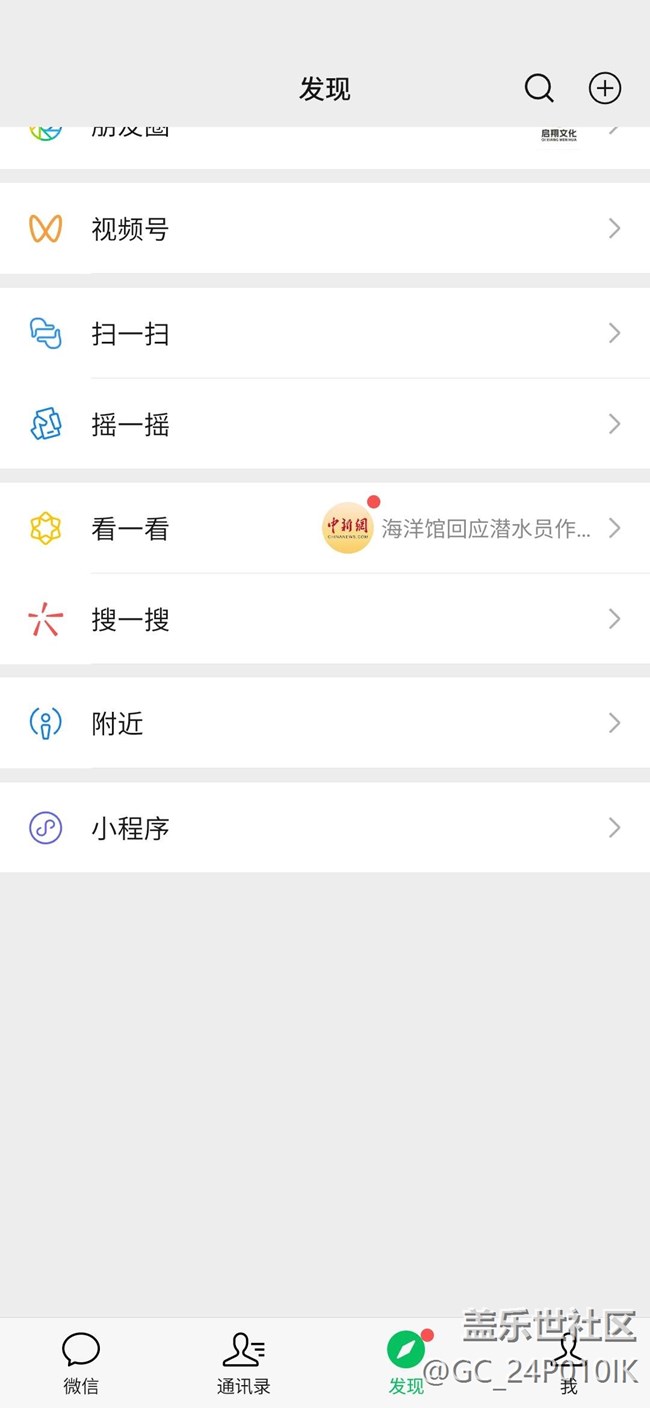650x1408 pixels.
Task: Switch to the 微信 tab
Action: (x=81, y=1363)
